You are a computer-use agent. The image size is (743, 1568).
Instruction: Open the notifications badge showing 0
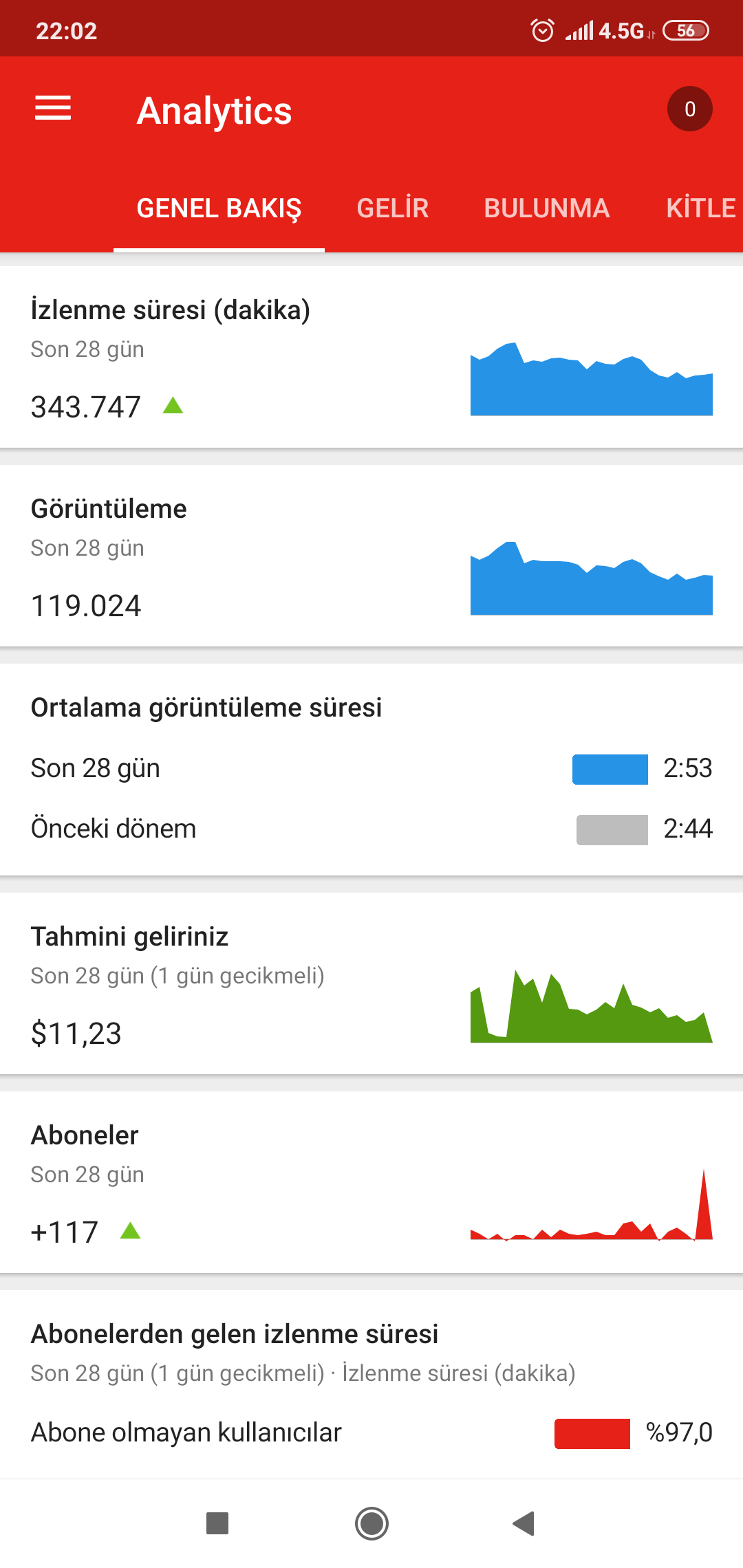689,109
